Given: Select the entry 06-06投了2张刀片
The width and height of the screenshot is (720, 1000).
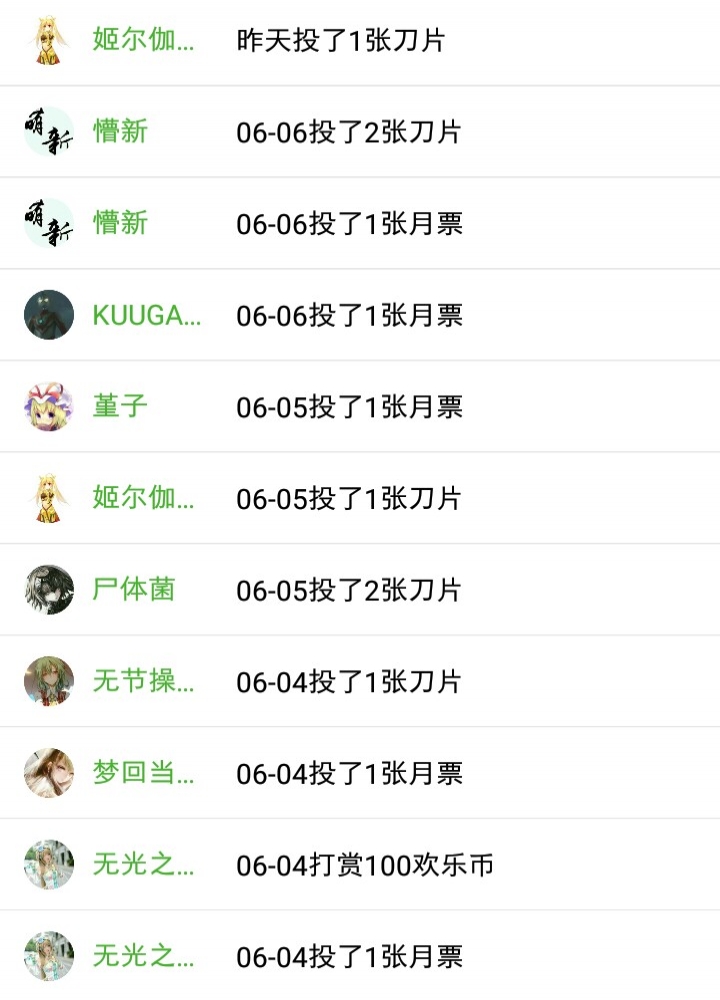Looking at the screenshot, I should tap(348, 131).
